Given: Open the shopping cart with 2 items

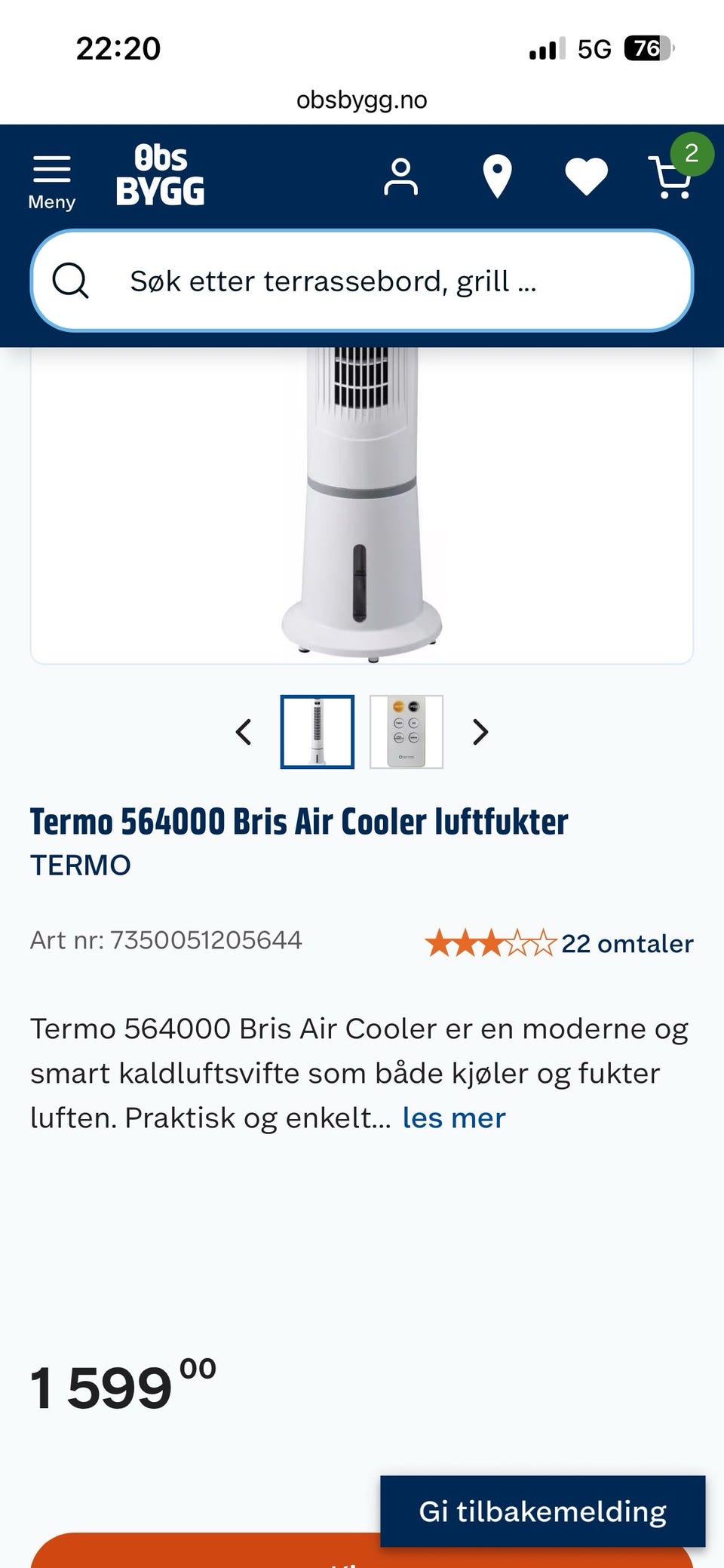Looking at the screenshot, I should click(675, 171).
